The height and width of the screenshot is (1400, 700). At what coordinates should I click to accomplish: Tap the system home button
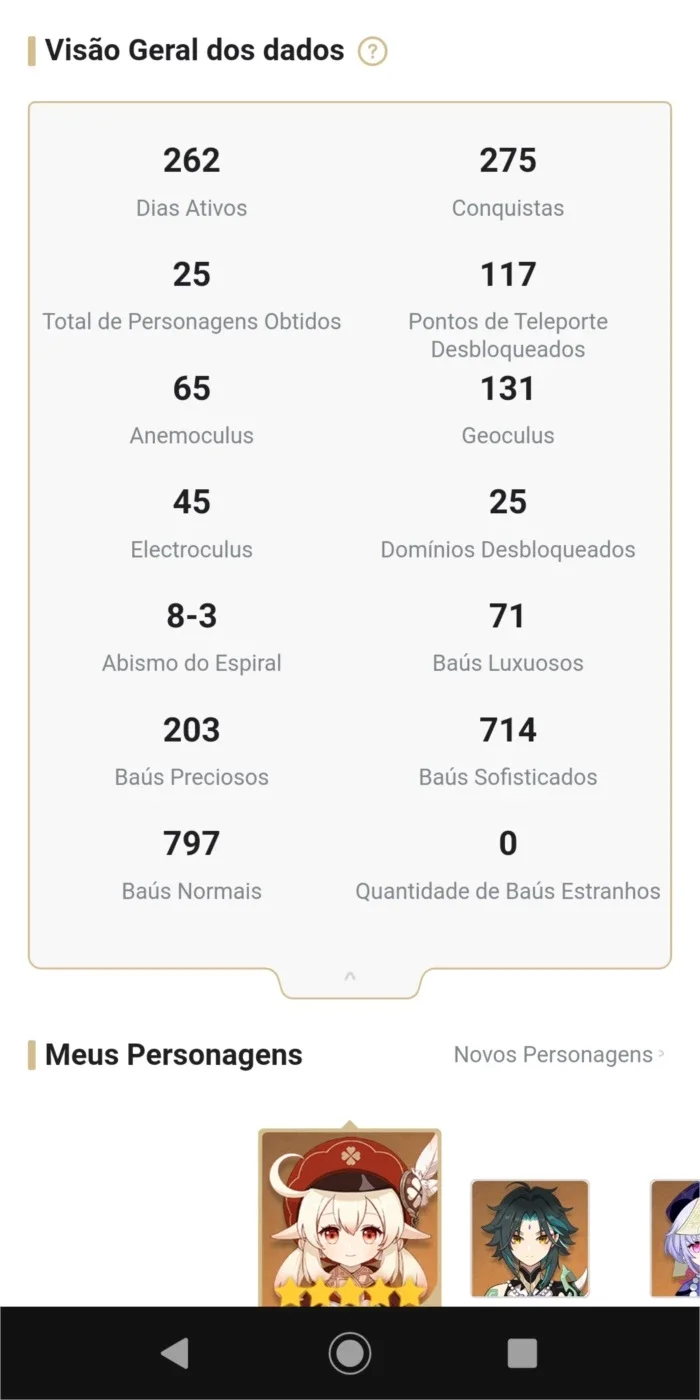(x=350, y=1353)
